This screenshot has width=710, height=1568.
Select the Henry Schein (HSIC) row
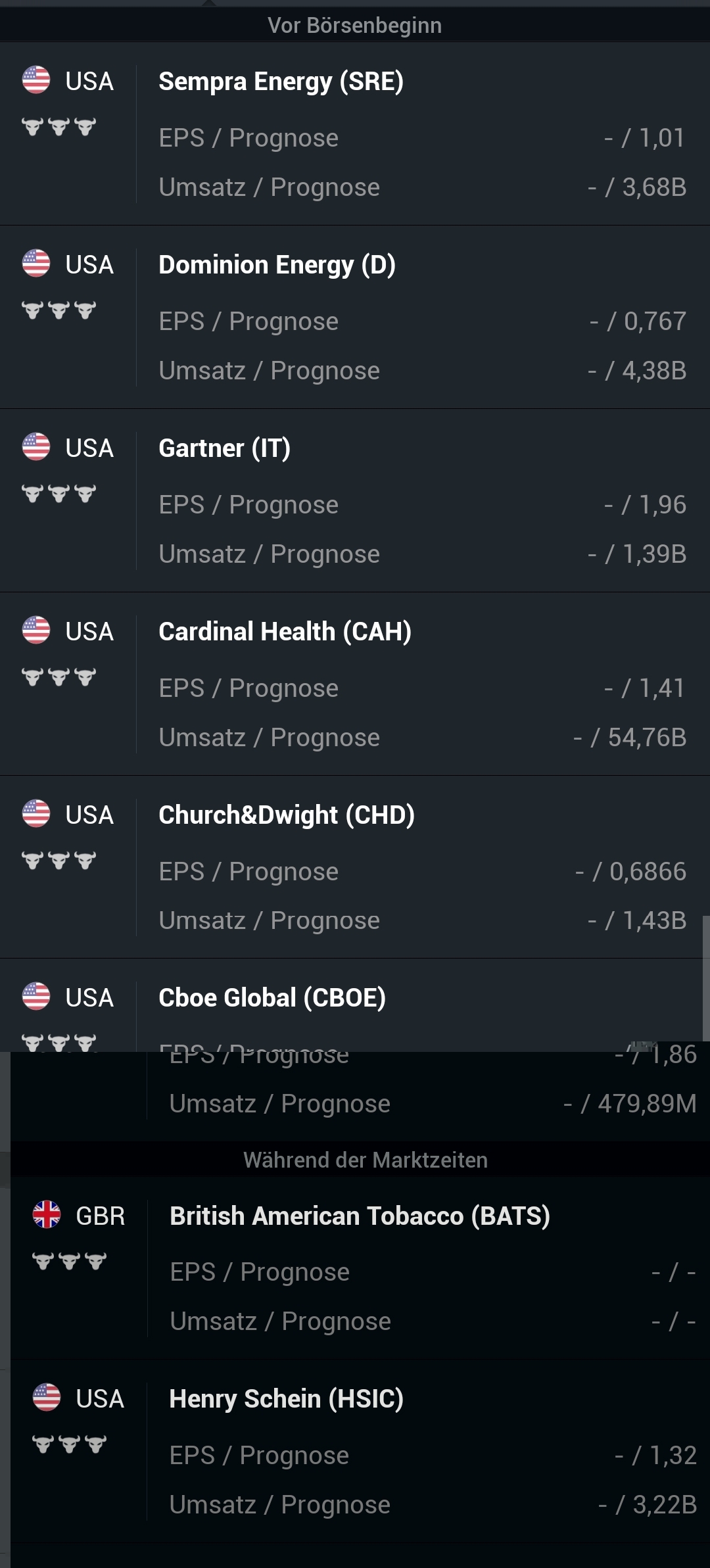pyautogui.click(x=286, y=1399)
